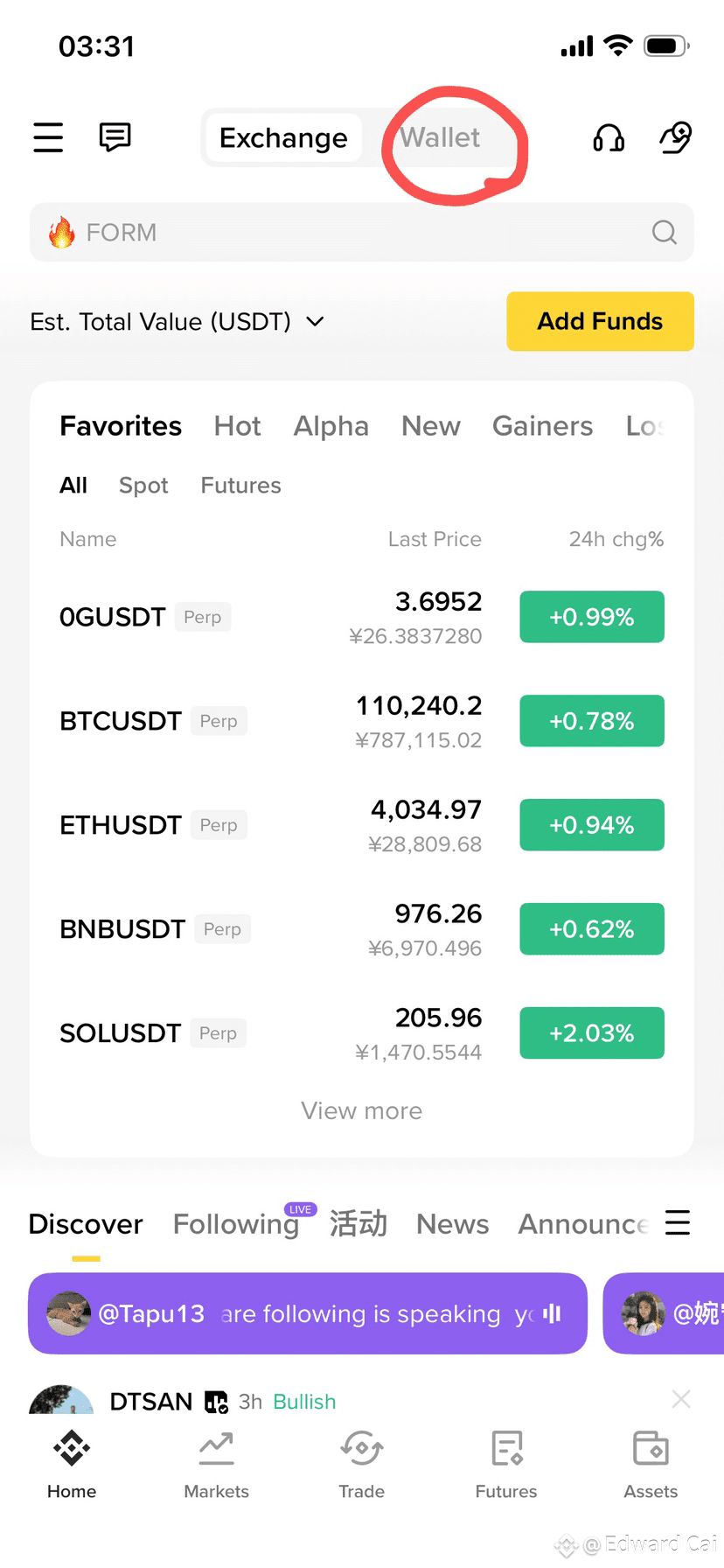This screenshot has height=1568, width=724.
Task: Tap the Add Funds button
Action: tap(600, 321)
